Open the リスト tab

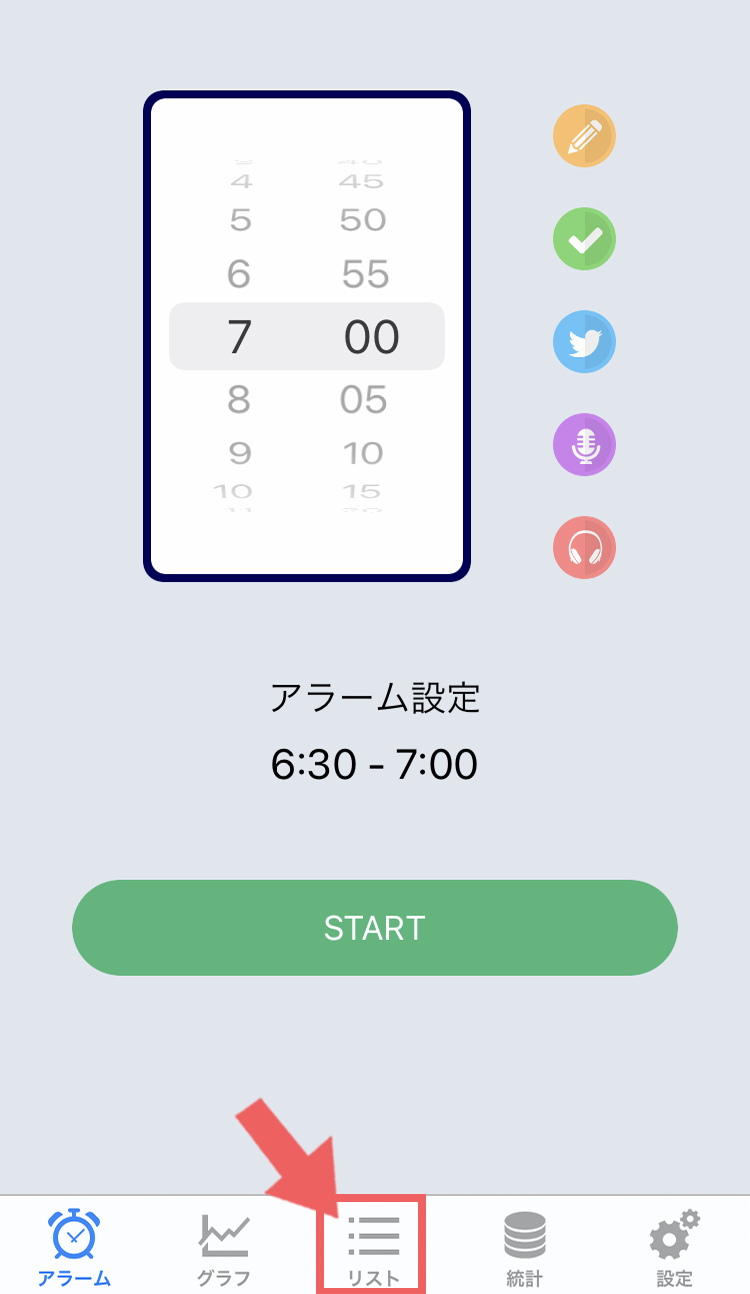point(373,1246)
